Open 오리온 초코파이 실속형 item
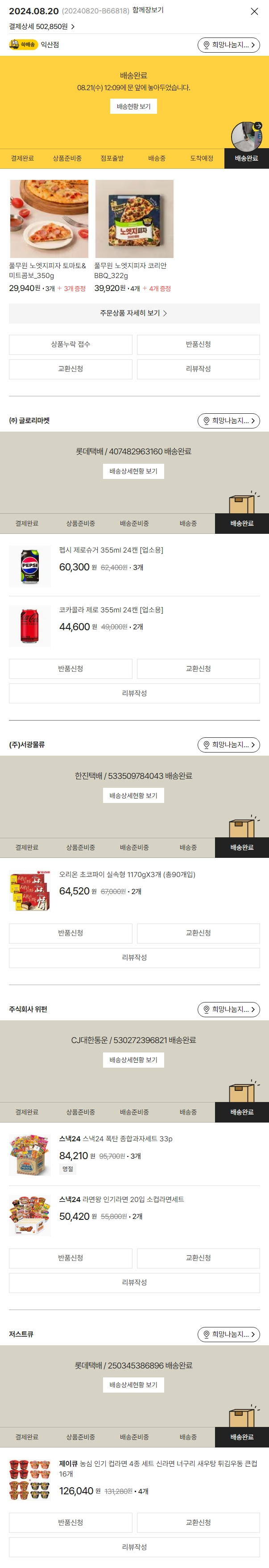 (x=127, y=875)
